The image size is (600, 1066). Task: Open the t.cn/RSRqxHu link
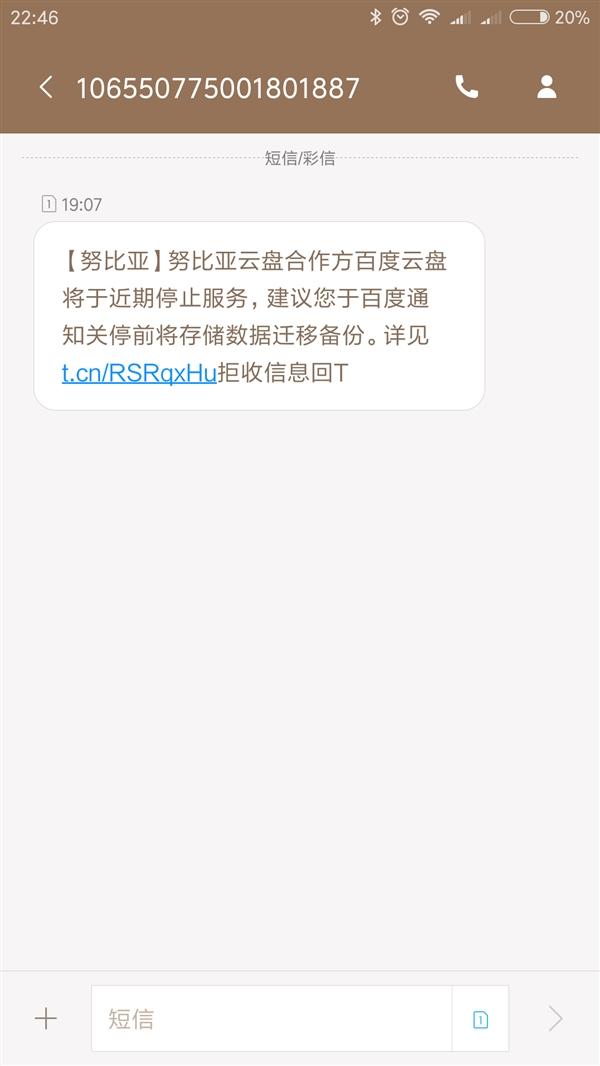pyautogui.click(x=139, y=374)
